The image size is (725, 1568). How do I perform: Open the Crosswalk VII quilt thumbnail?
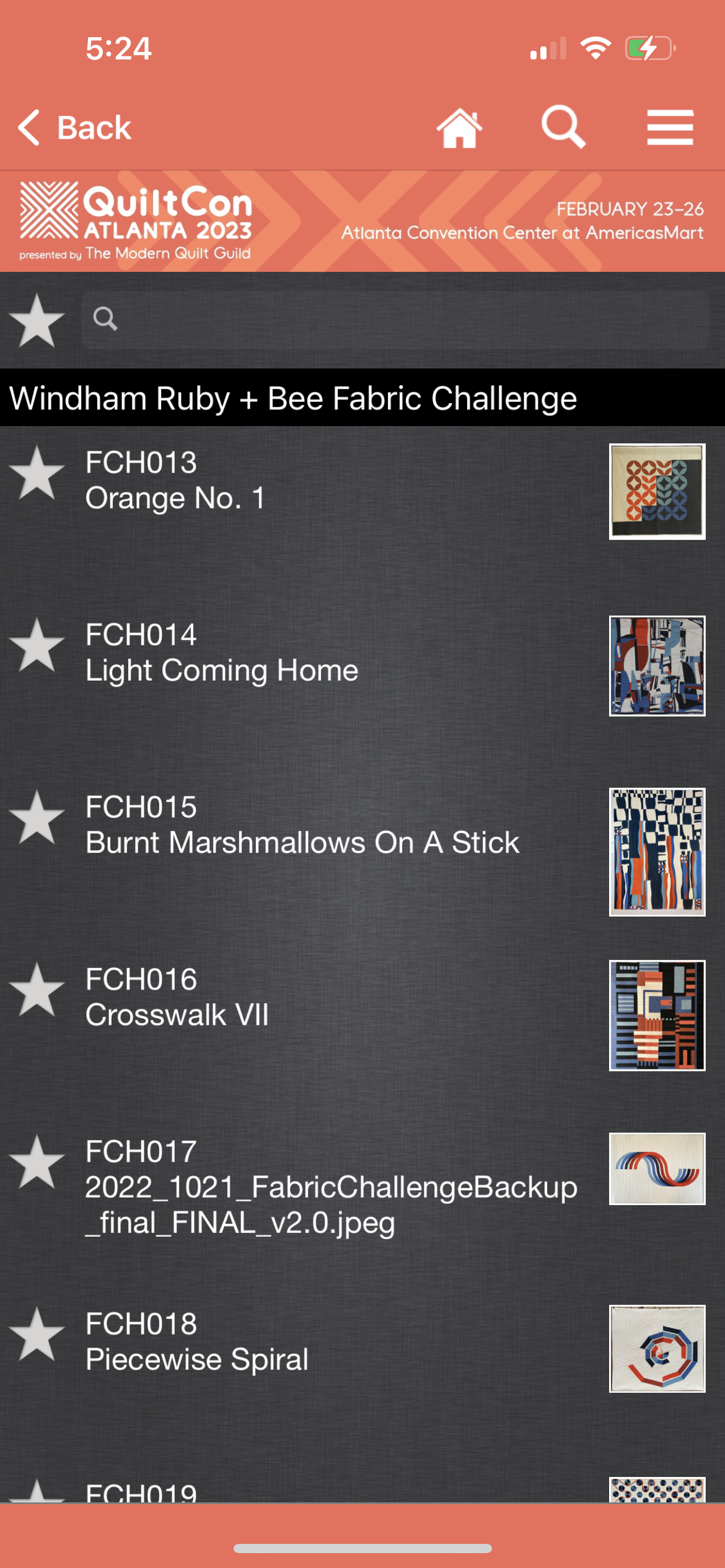[657, 1015]
